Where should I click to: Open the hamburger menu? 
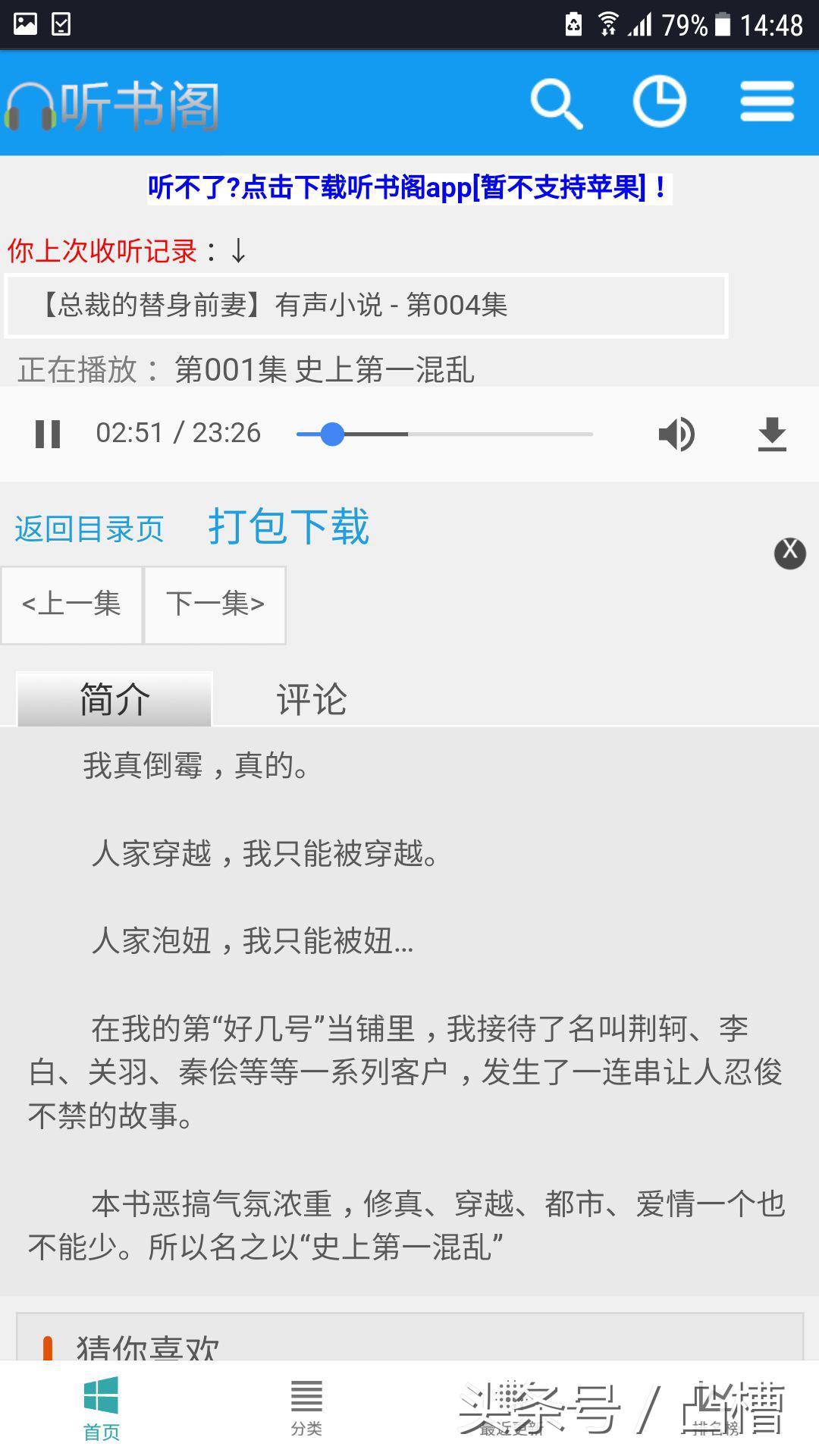coord(767,102)
